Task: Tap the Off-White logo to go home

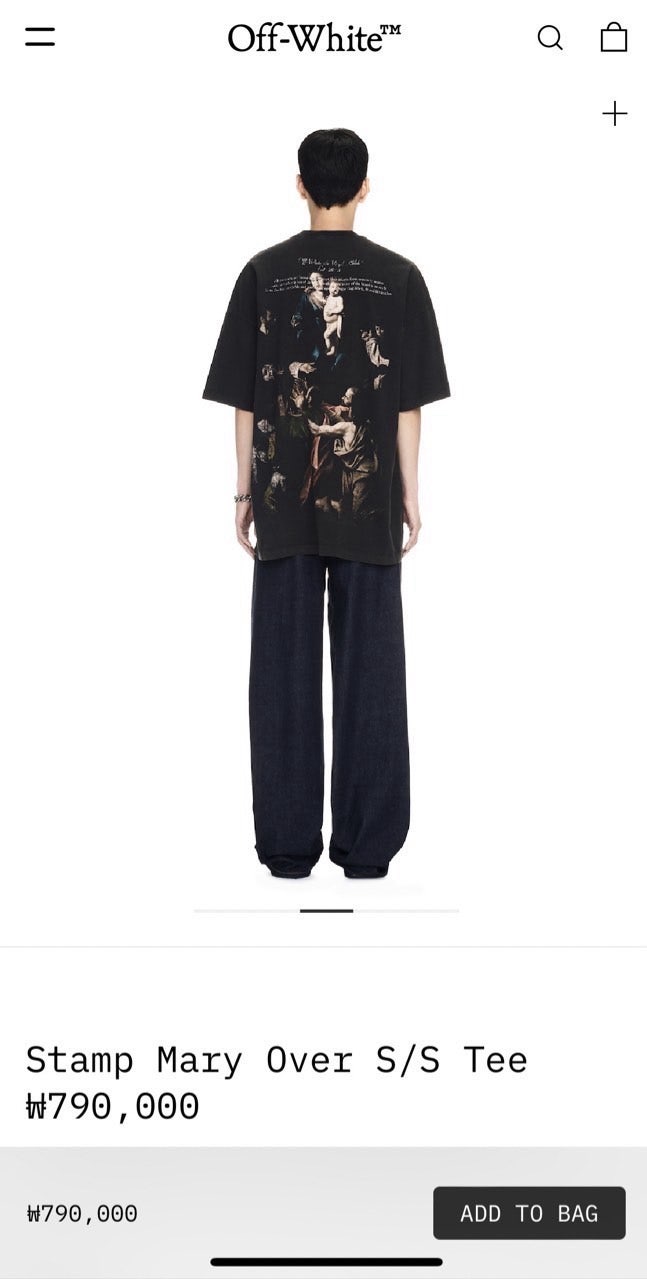Action: coord(314,38)
